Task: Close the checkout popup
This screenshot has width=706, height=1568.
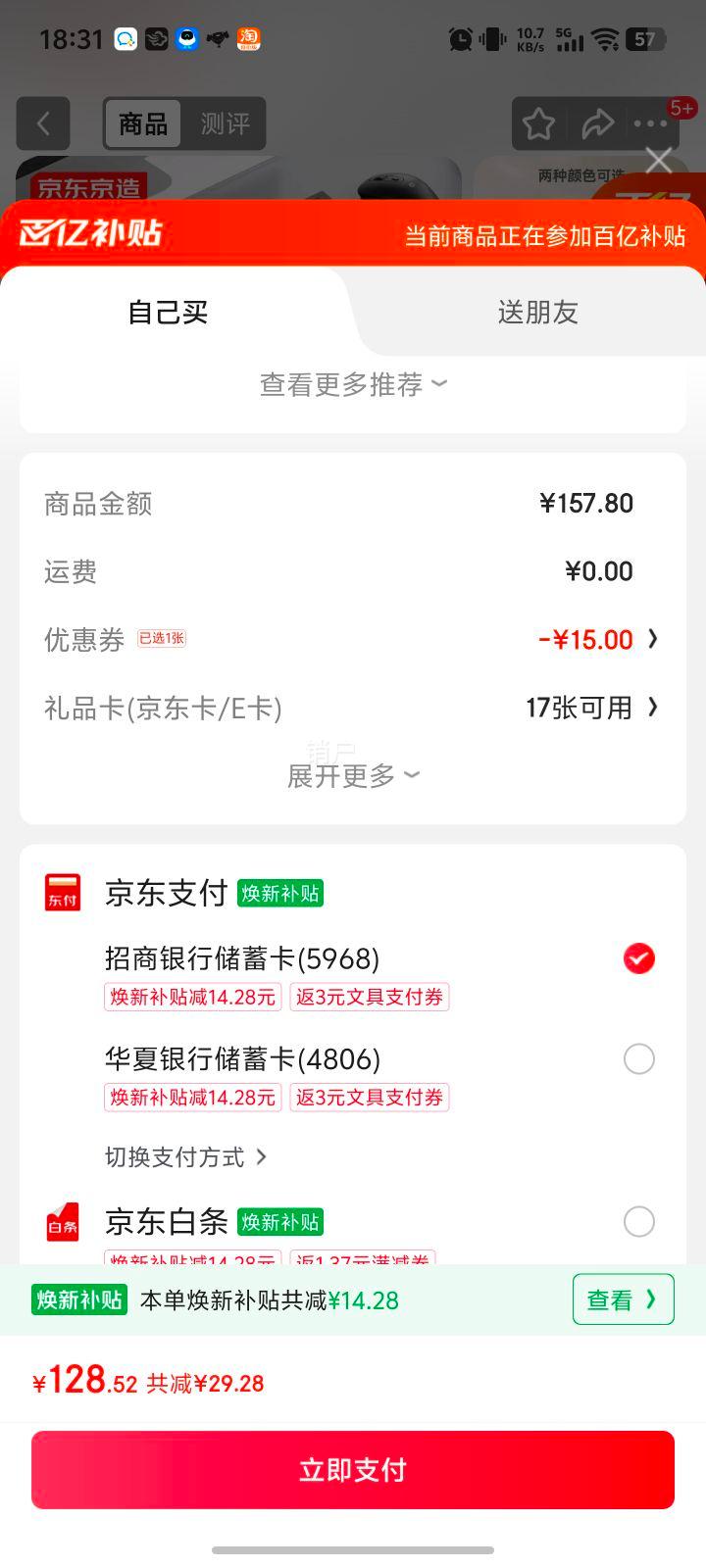Action: [x=659, y=160]
